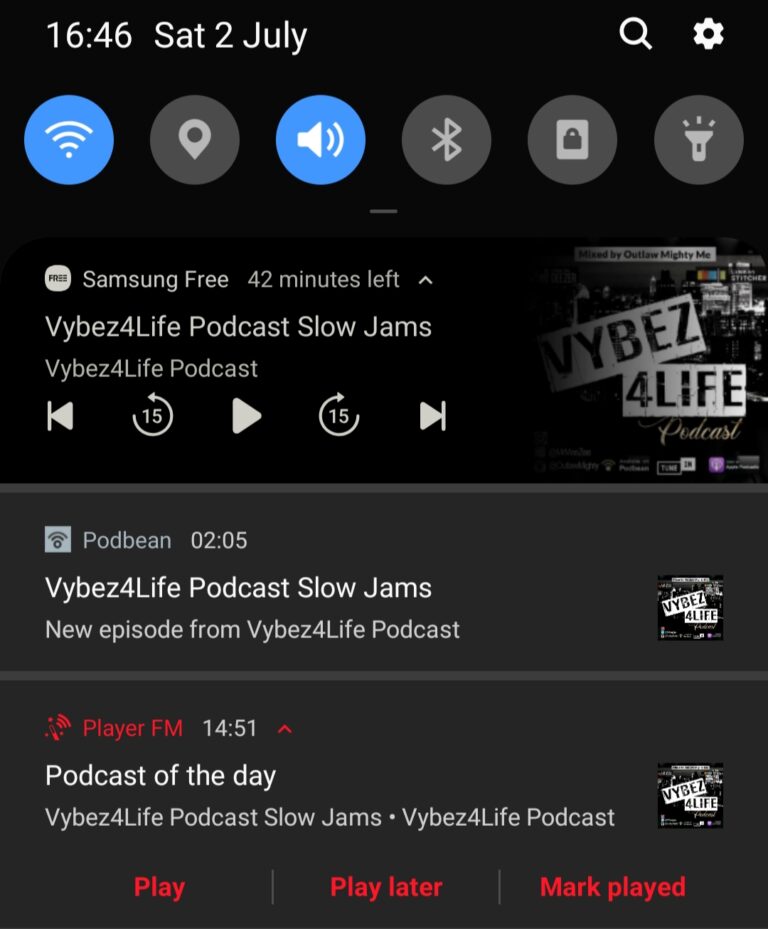Tap the search icon

636,33
